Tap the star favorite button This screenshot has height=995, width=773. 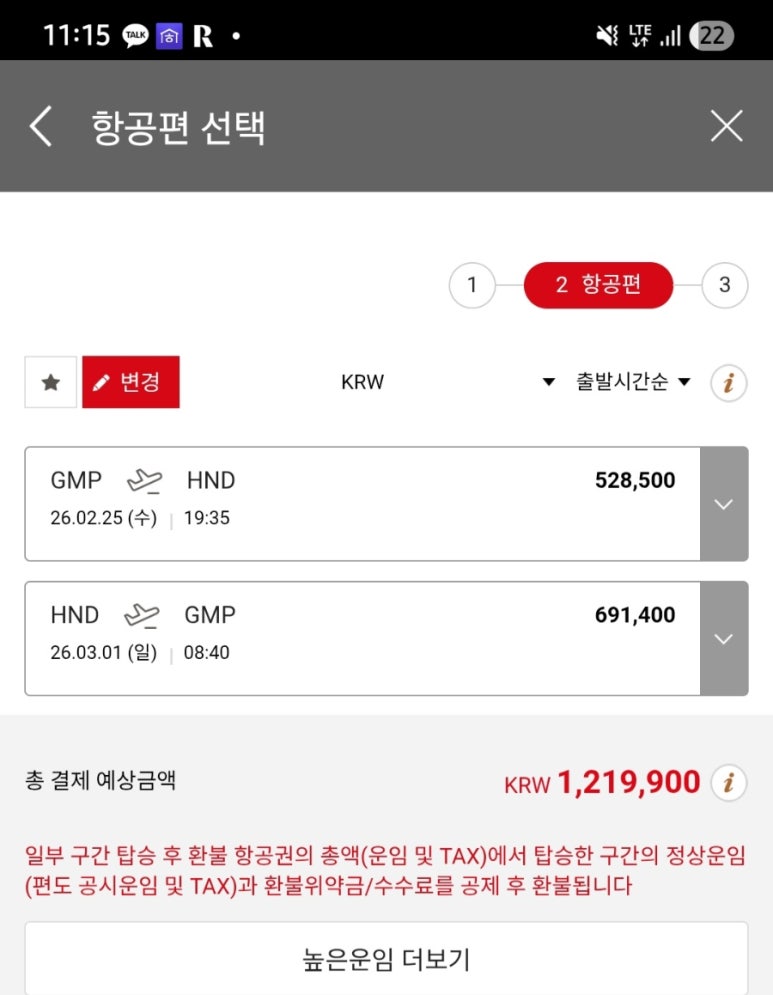pos(50,382)
